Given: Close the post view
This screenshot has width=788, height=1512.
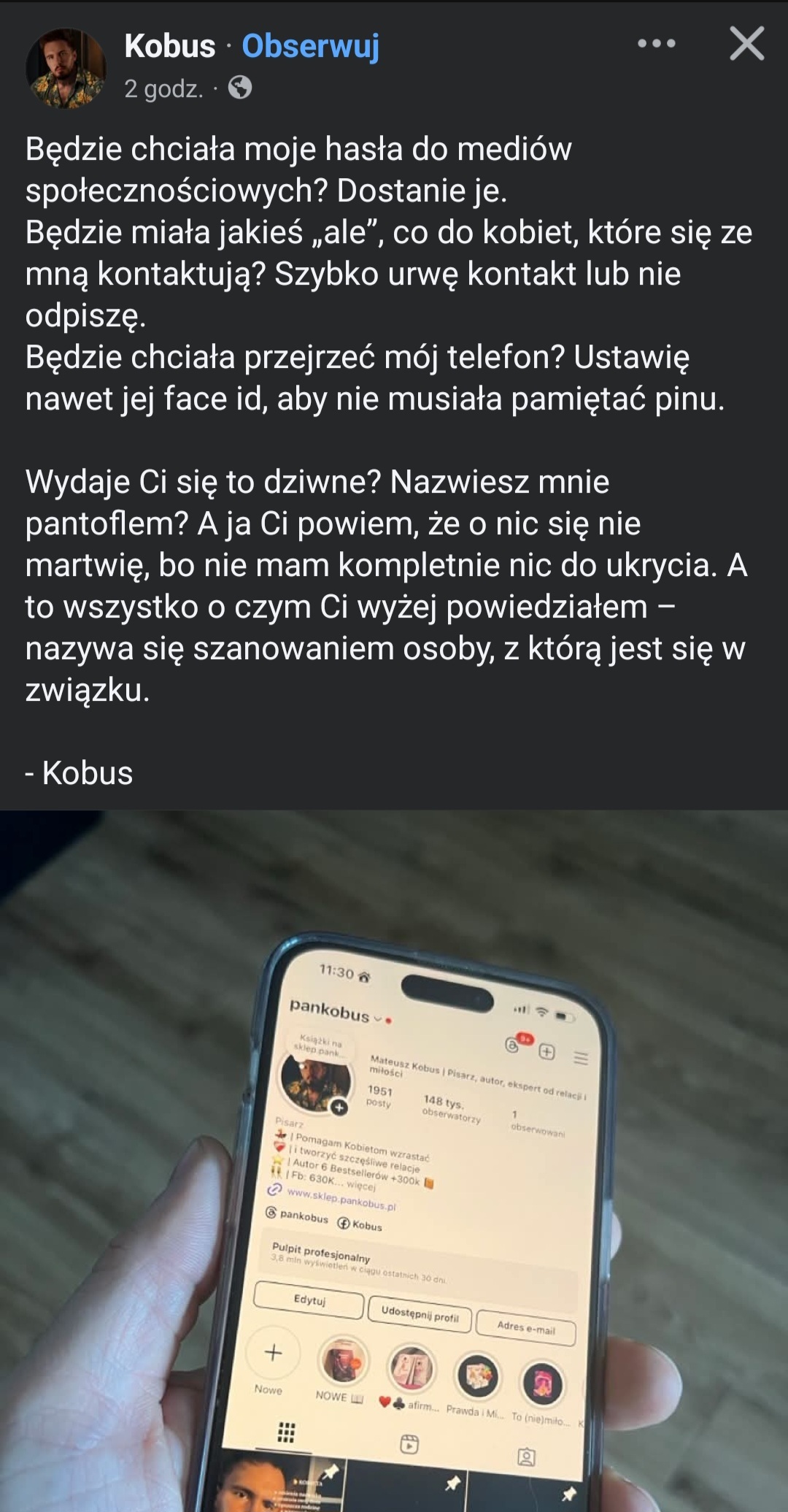Looking at the screenshot, I should [x=746, y=45].
